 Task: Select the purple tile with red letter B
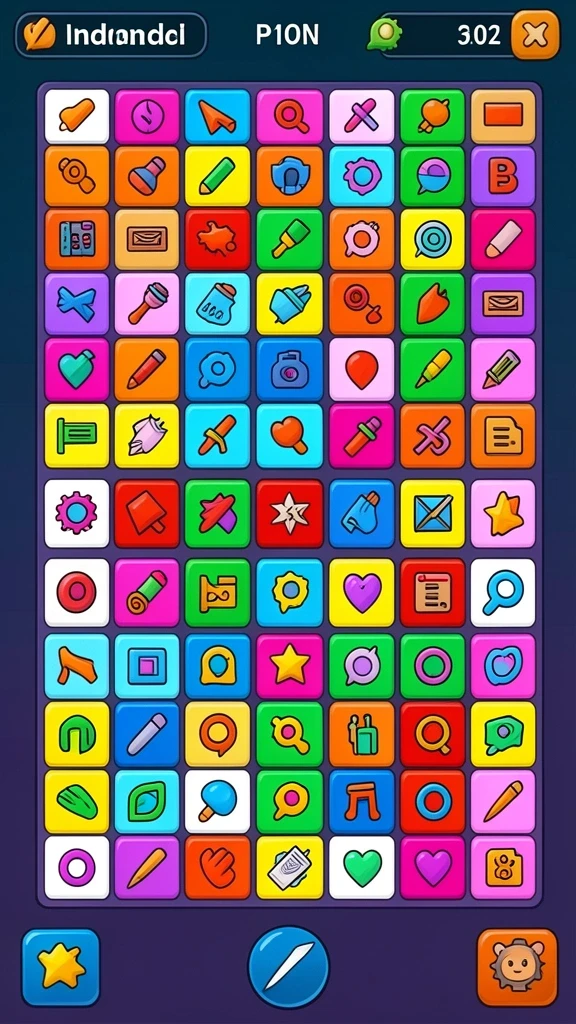pyautogui.click(x=503, y=176)
